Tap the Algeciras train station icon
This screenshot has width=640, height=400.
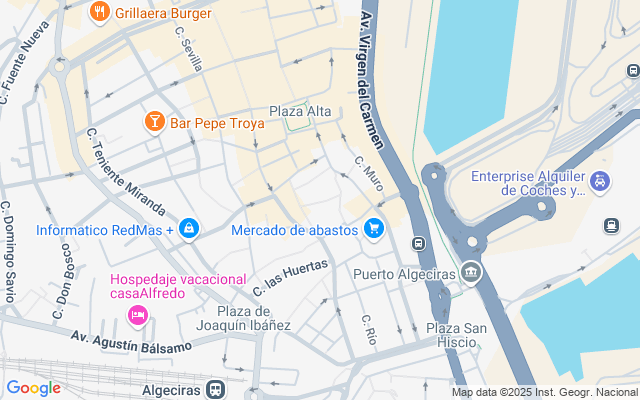point(214,389)
